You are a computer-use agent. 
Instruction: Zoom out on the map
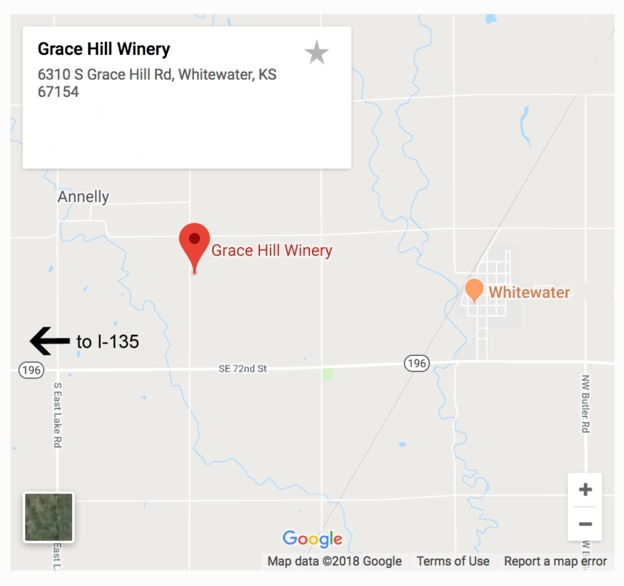pos(585,524)
